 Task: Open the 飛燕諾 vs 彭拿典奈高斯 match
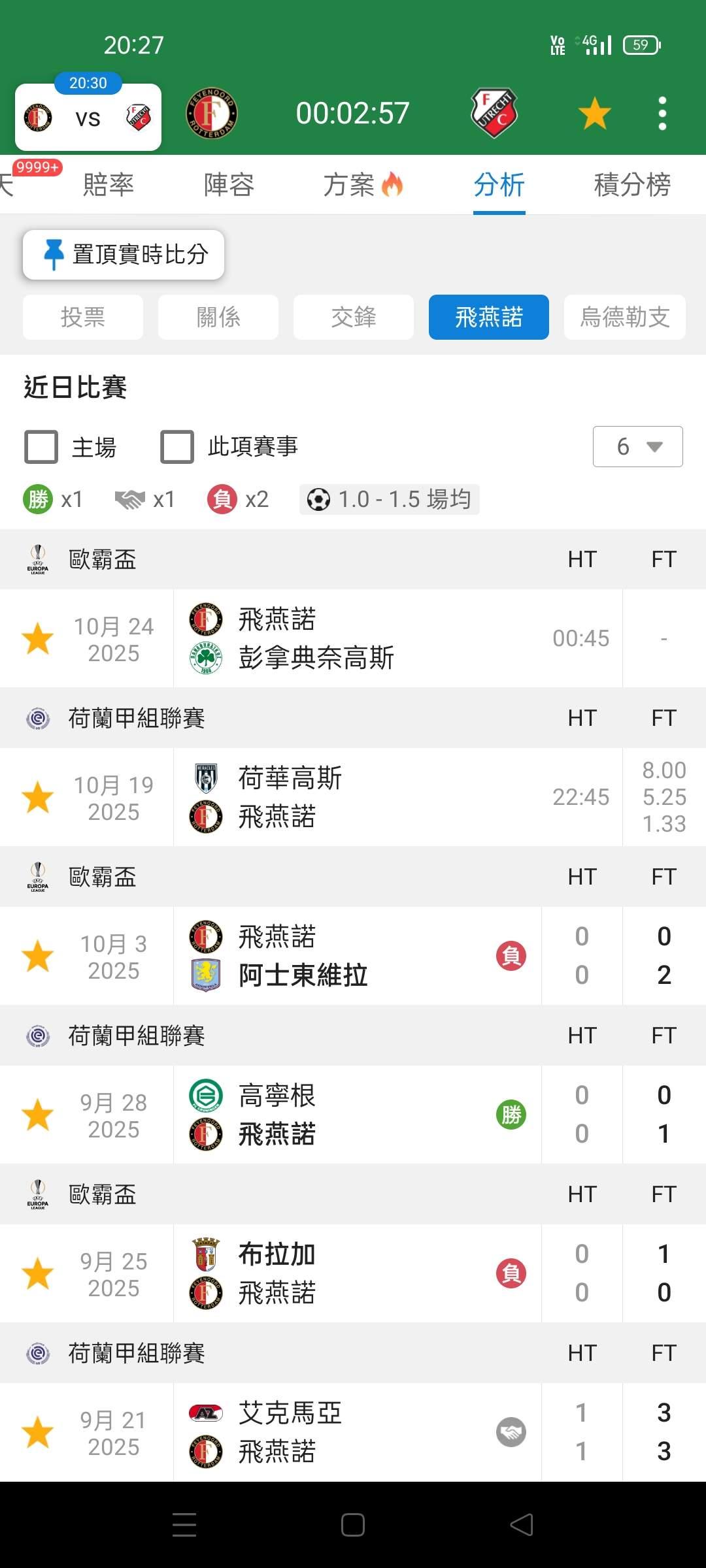392,638
